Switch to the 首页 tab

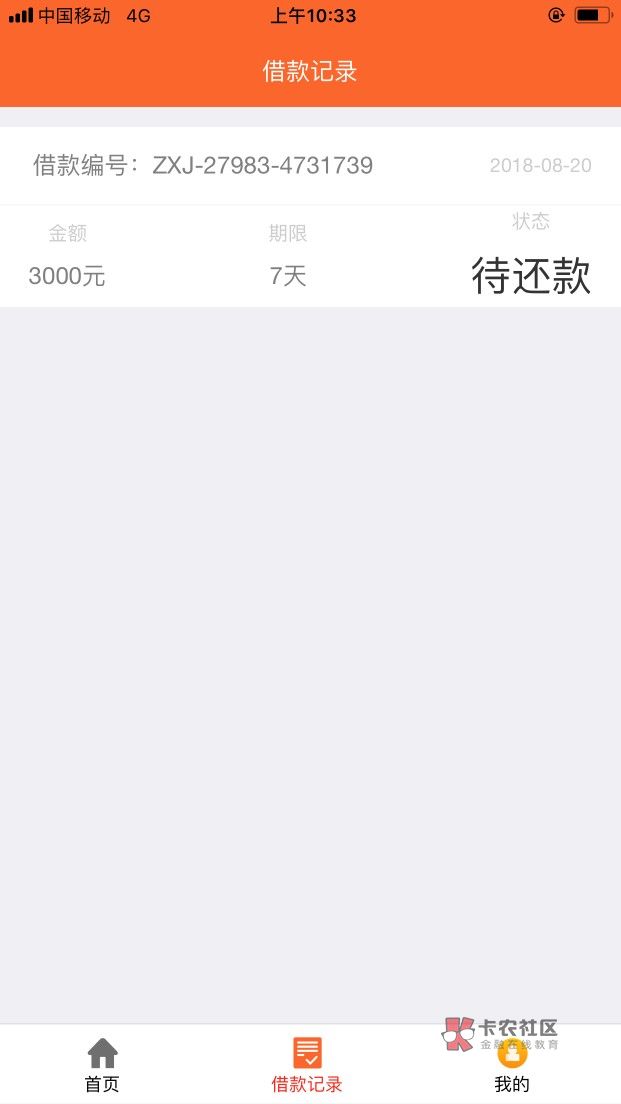pos(103,1065)
